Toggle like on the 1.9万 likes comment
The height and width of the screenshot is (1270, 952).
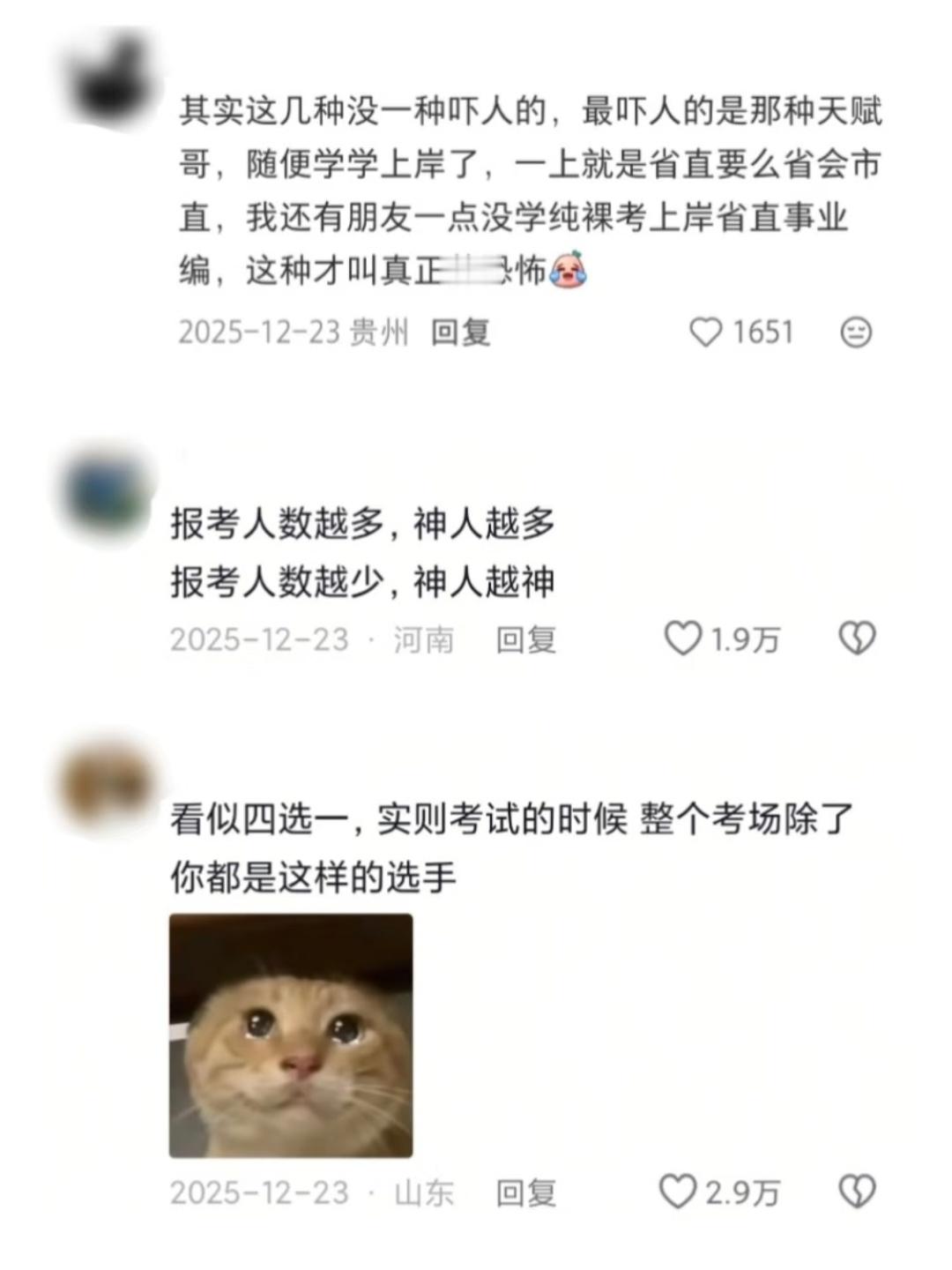tap(683, 639)
